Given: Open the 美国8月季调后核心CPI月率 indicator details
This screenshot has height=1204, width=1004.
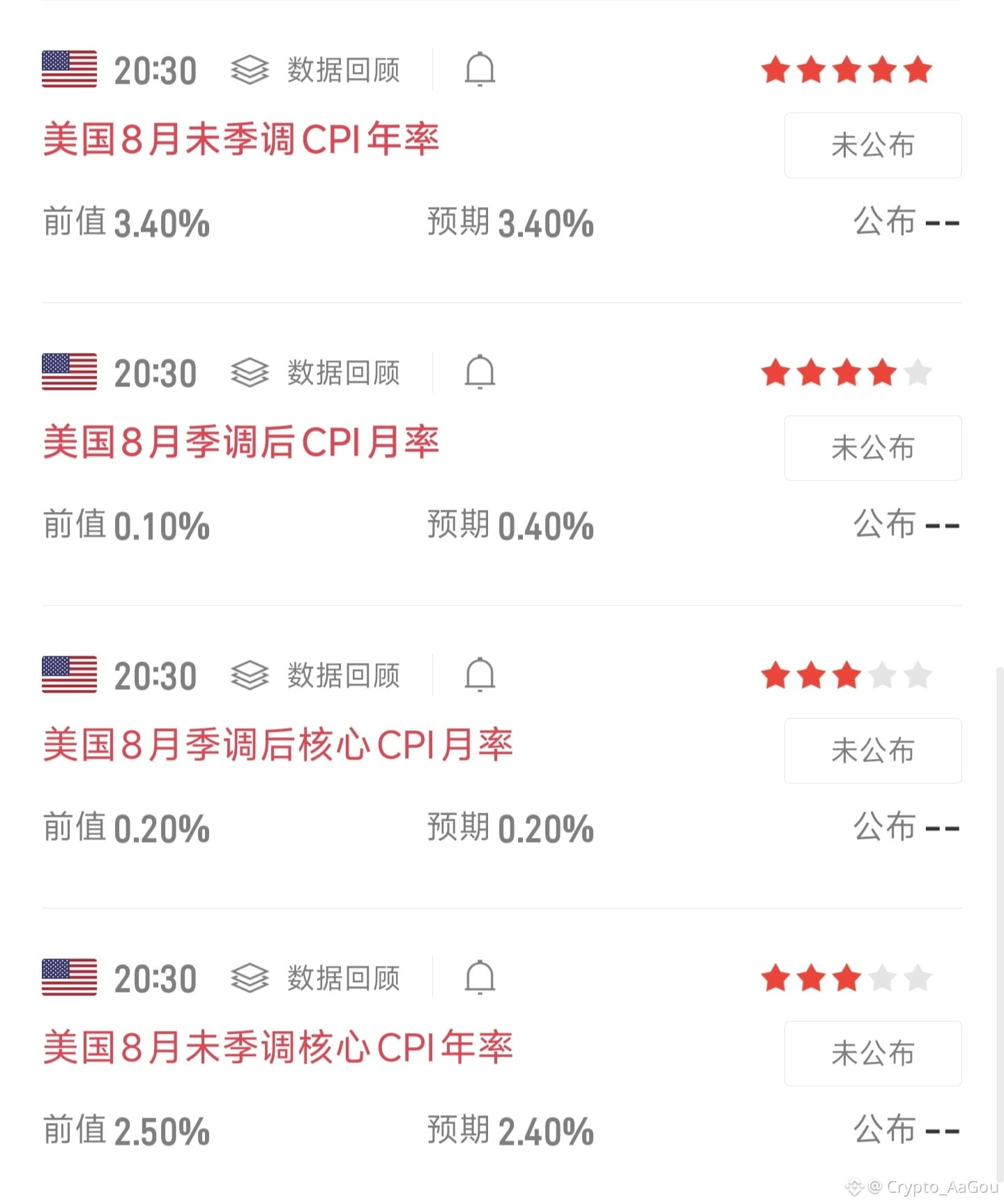Looking at the screenshot, I should tap(277, 744).
